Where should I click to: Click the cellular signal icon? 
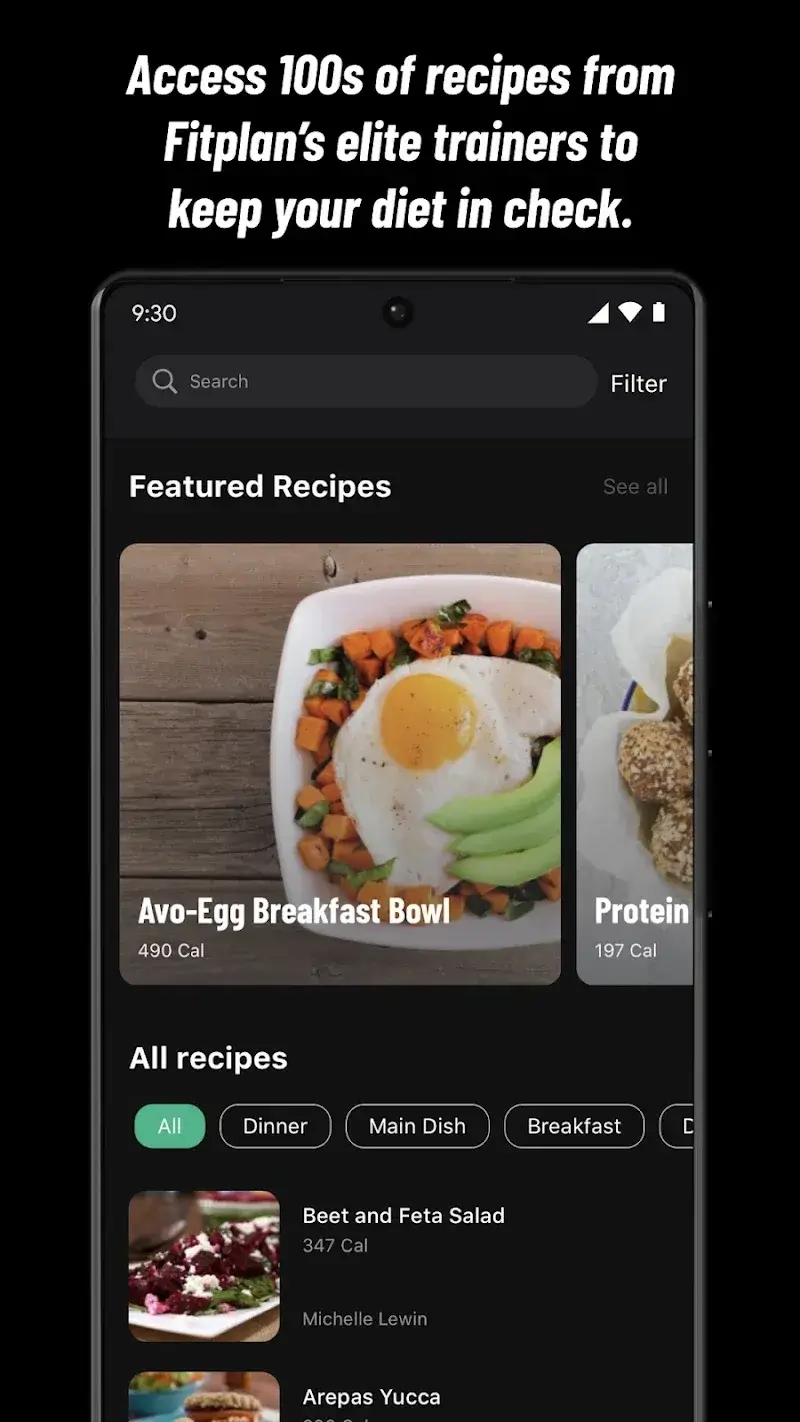(x=599, y=313)
